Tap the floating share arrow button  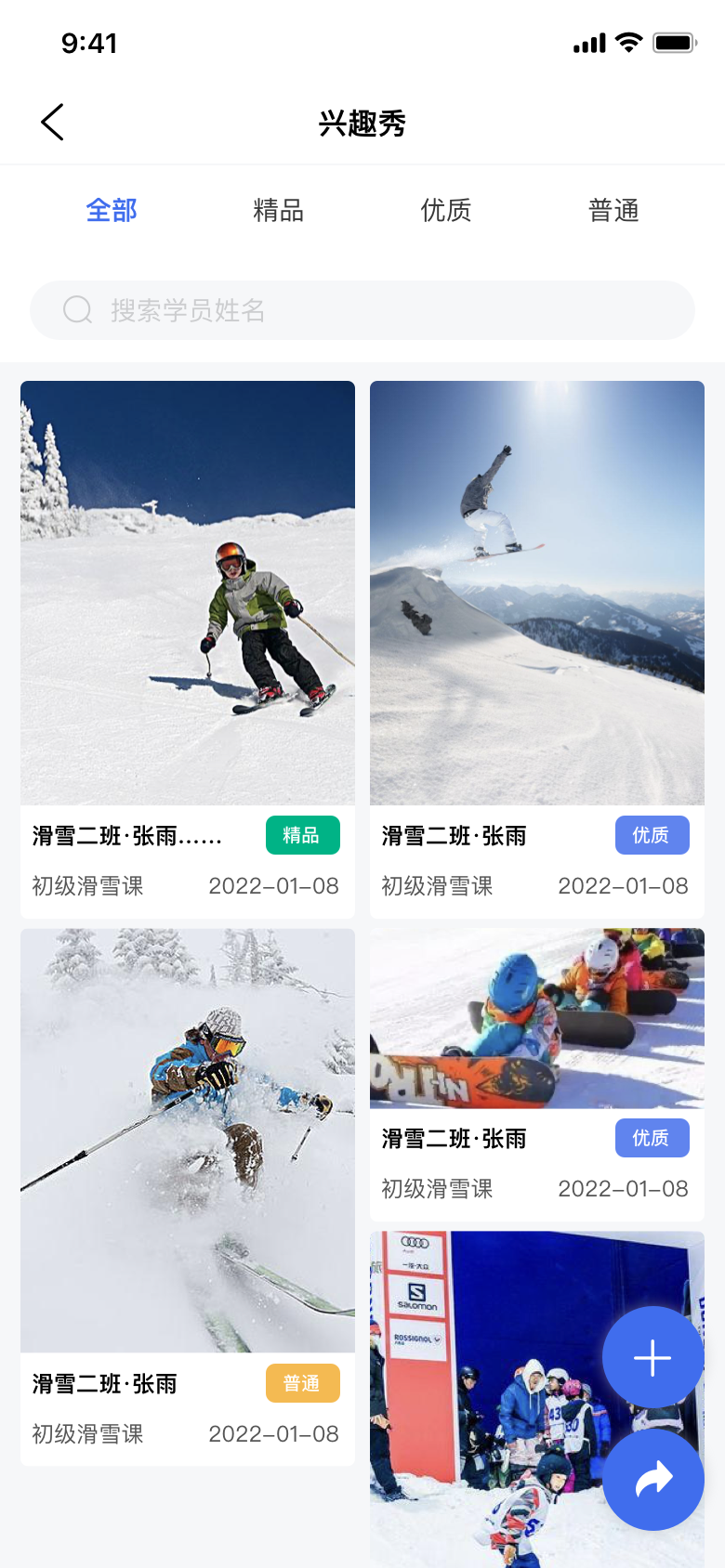652,1479
